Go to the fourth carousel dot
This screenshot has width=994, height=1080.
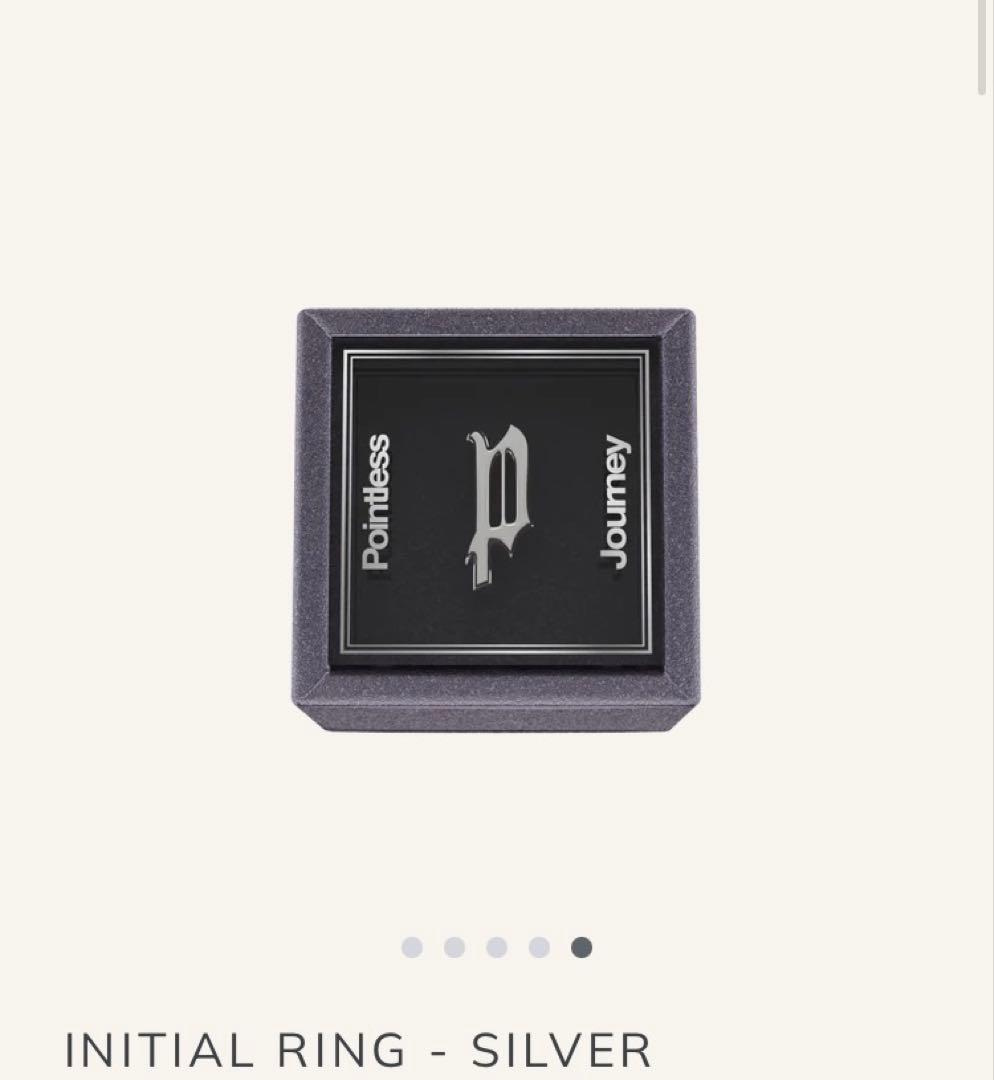(x=539, y=947)
